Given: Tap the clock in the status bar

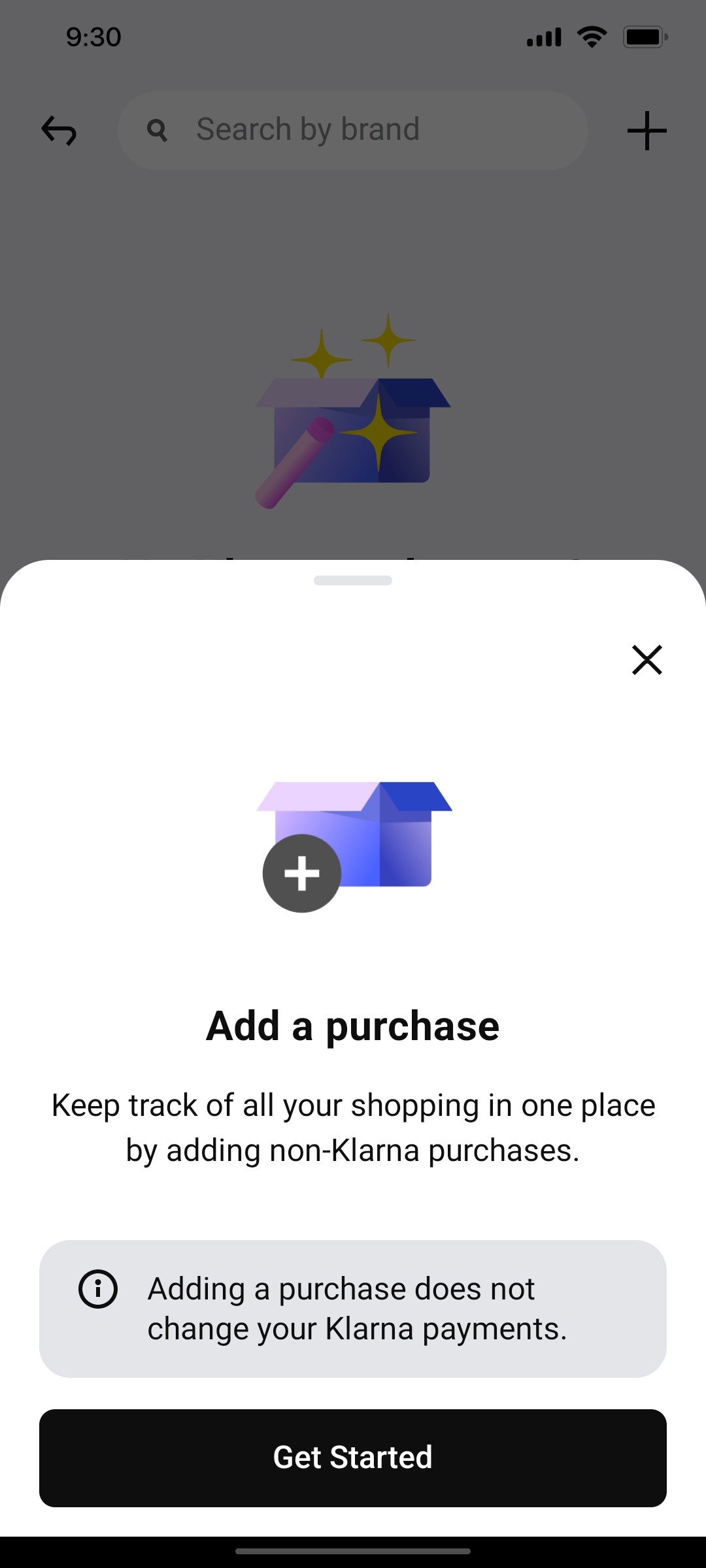Looking at the screenshot, I should [x=92, y=36].
